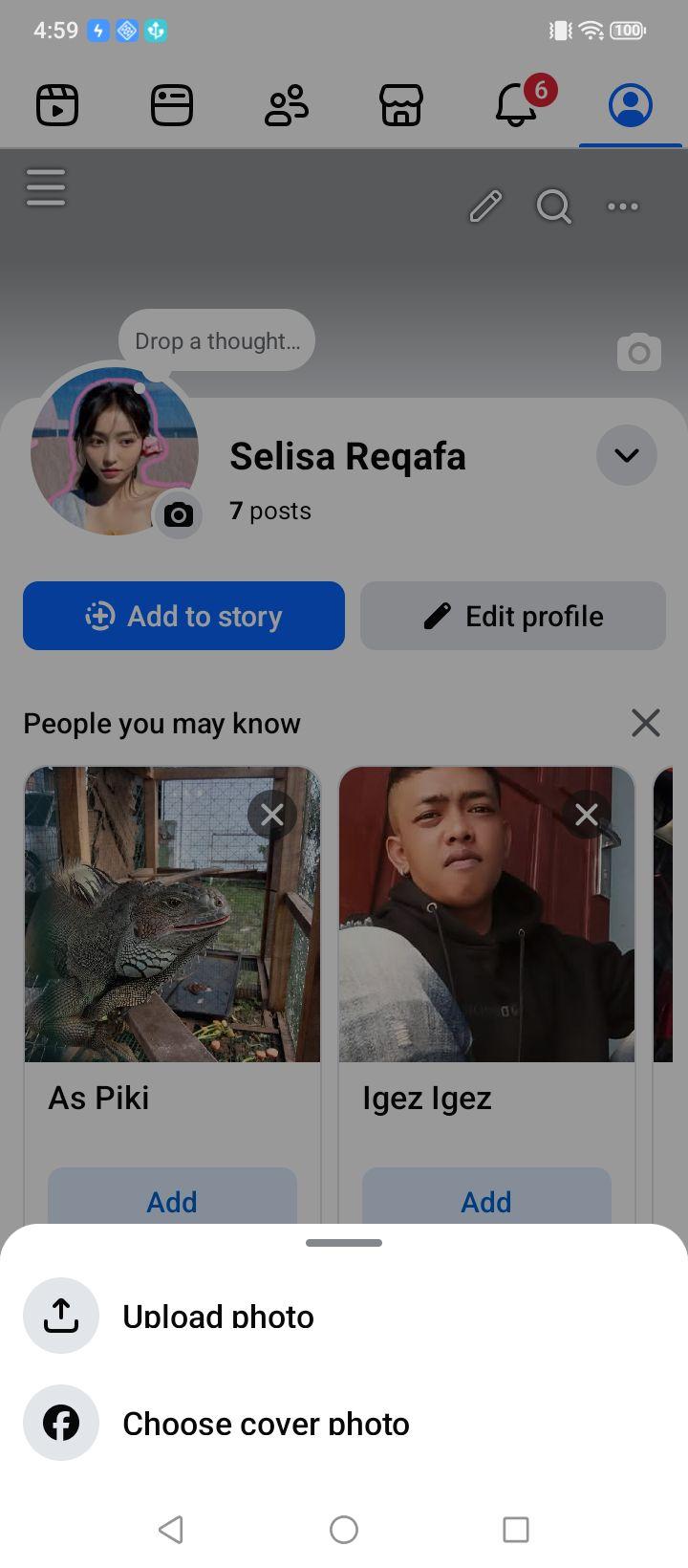Search the profile with magnifier icon
The image size is (688, 1568).
(554, 207)
